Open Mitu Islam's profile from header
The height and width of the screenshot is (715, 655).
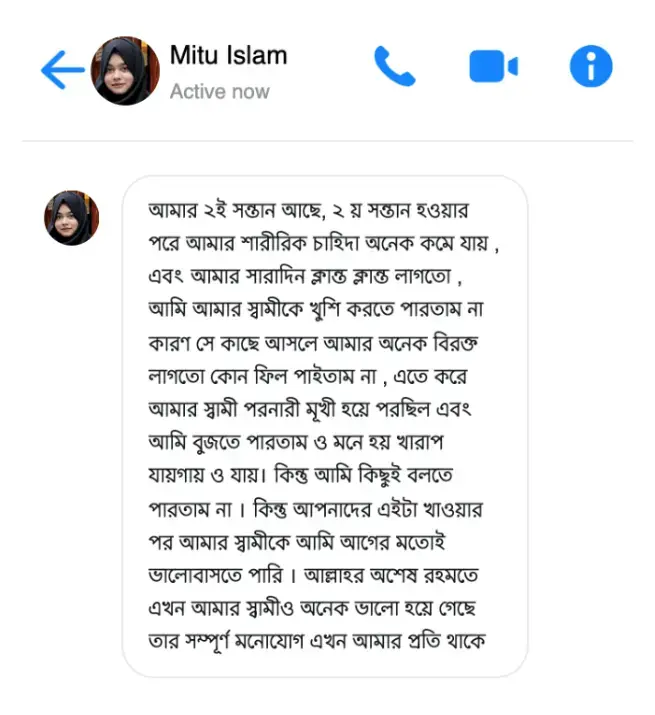[x=228, y=55]
